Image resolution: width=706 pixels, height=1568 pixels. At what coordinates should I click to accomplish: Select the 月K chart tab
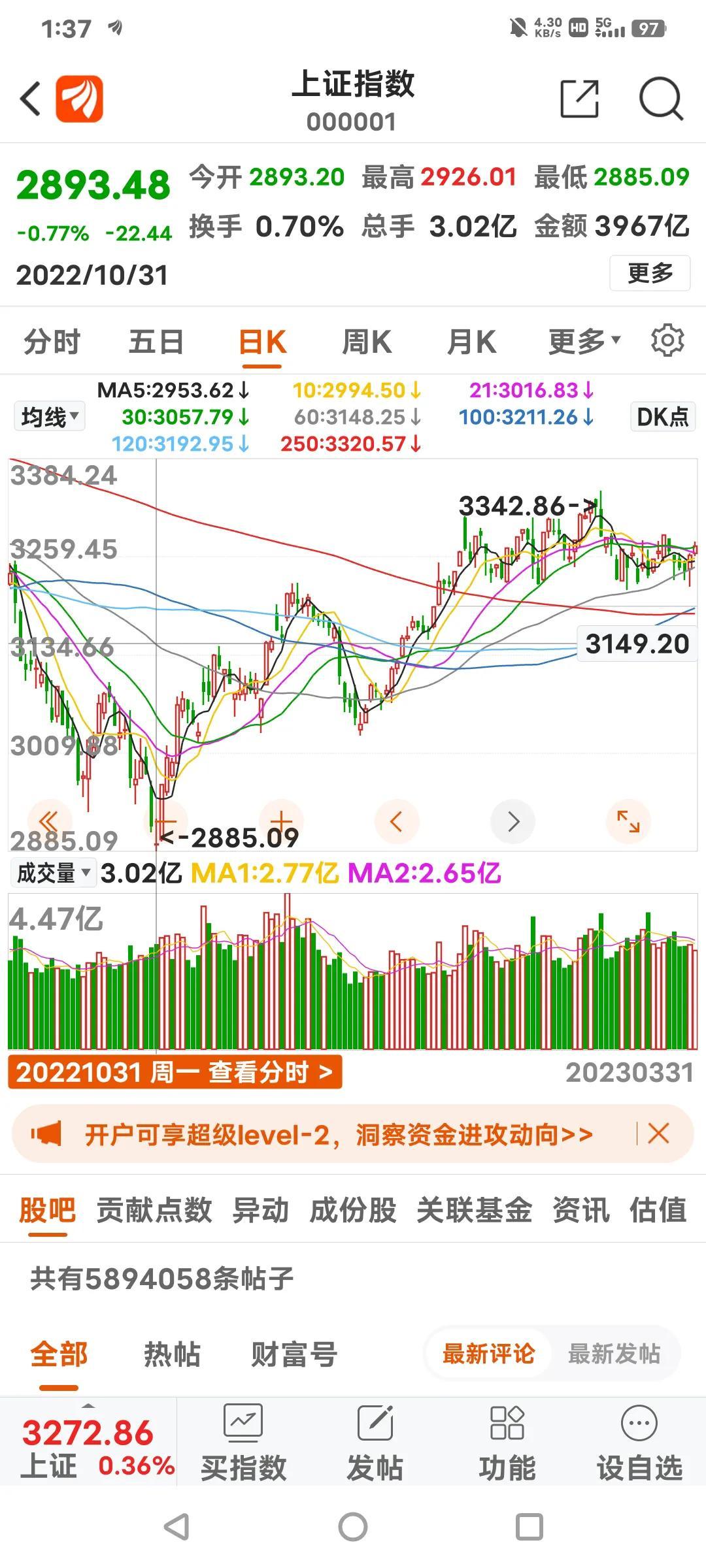point(471,342)
